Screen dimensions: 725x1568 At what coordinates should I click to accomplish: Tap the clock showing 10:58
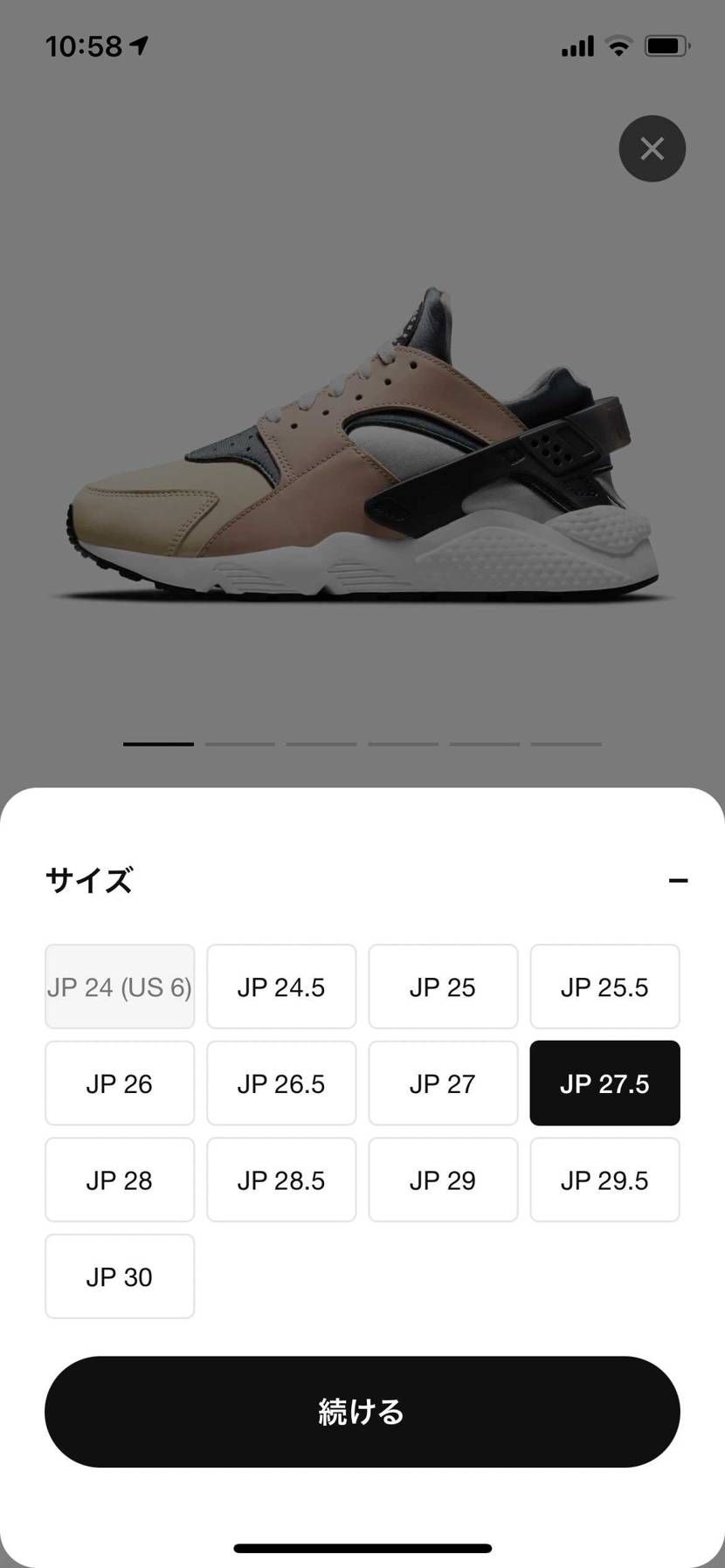84,45
